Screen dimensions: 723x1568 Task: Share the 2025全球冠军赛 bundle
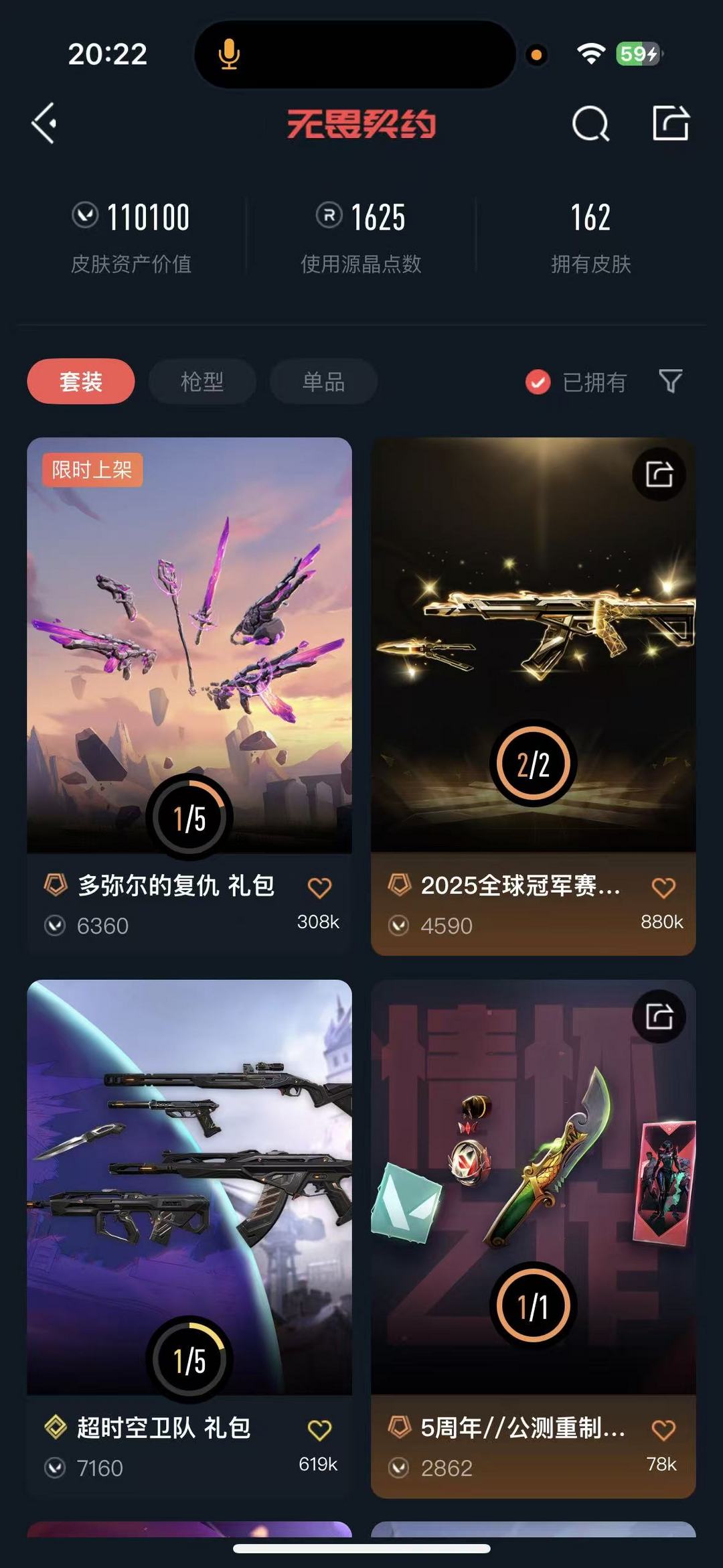pos(659,475)
